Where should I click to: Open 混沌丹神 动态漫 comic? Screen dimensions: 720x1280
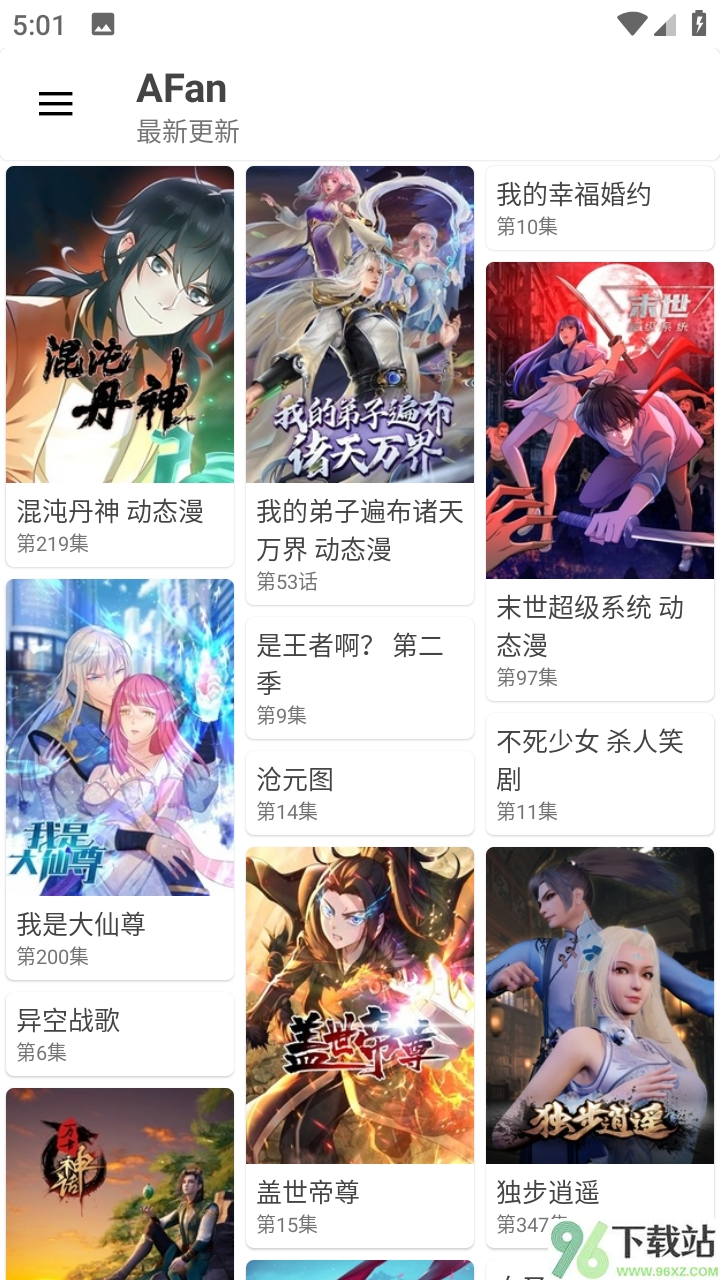119,323
